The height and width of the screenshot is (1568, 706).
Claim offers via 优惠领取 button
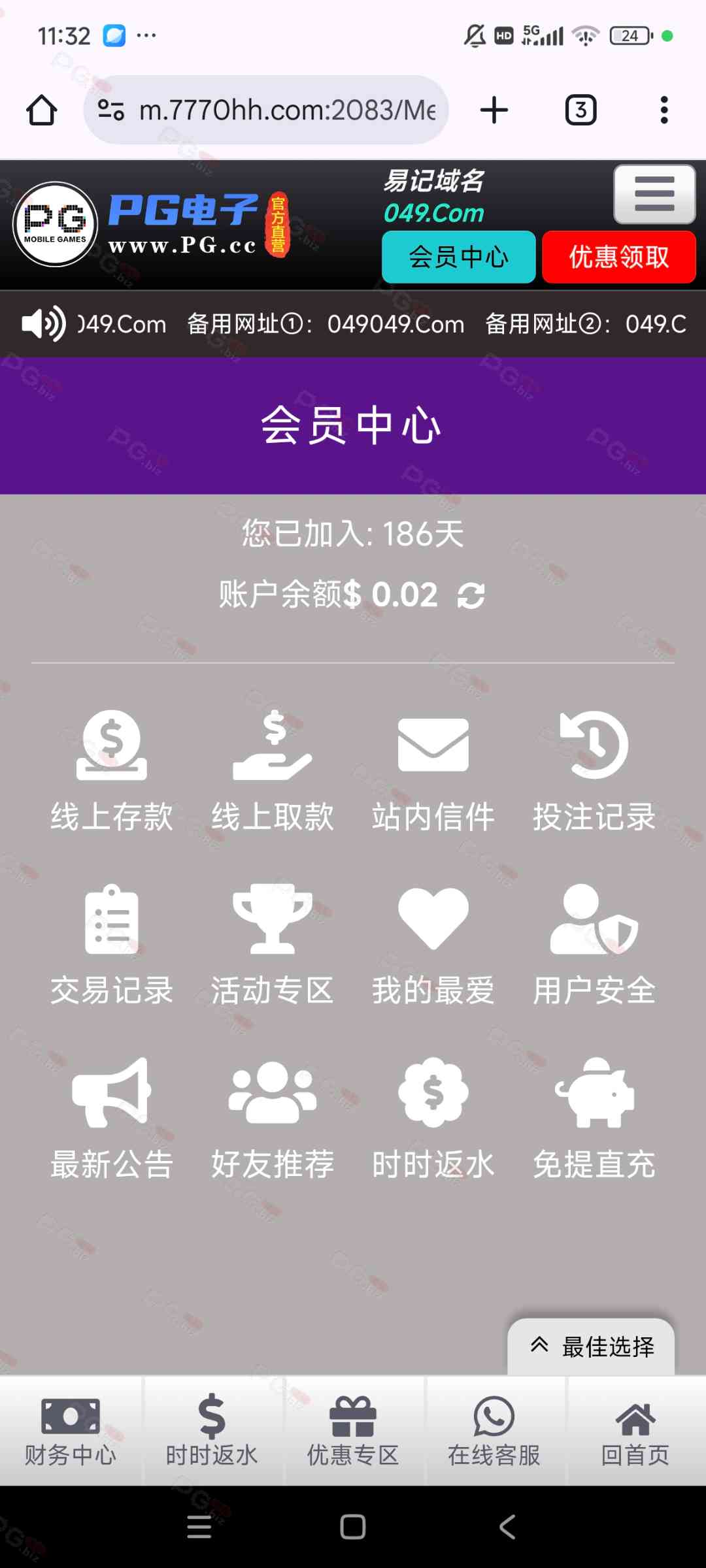click(618, 257)
